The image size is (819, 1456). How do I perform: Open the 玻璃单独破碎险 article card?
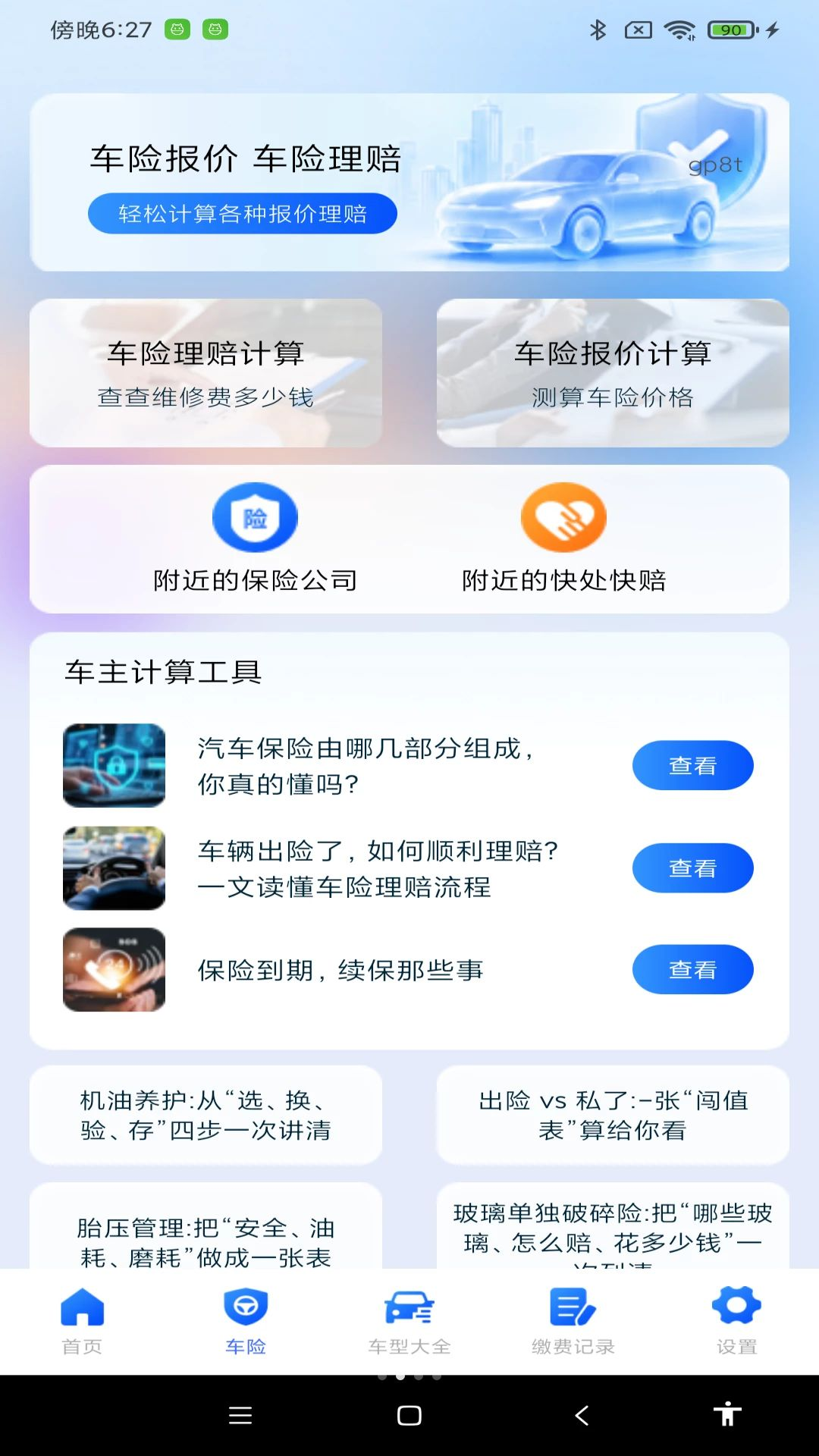click(613, 1225)
